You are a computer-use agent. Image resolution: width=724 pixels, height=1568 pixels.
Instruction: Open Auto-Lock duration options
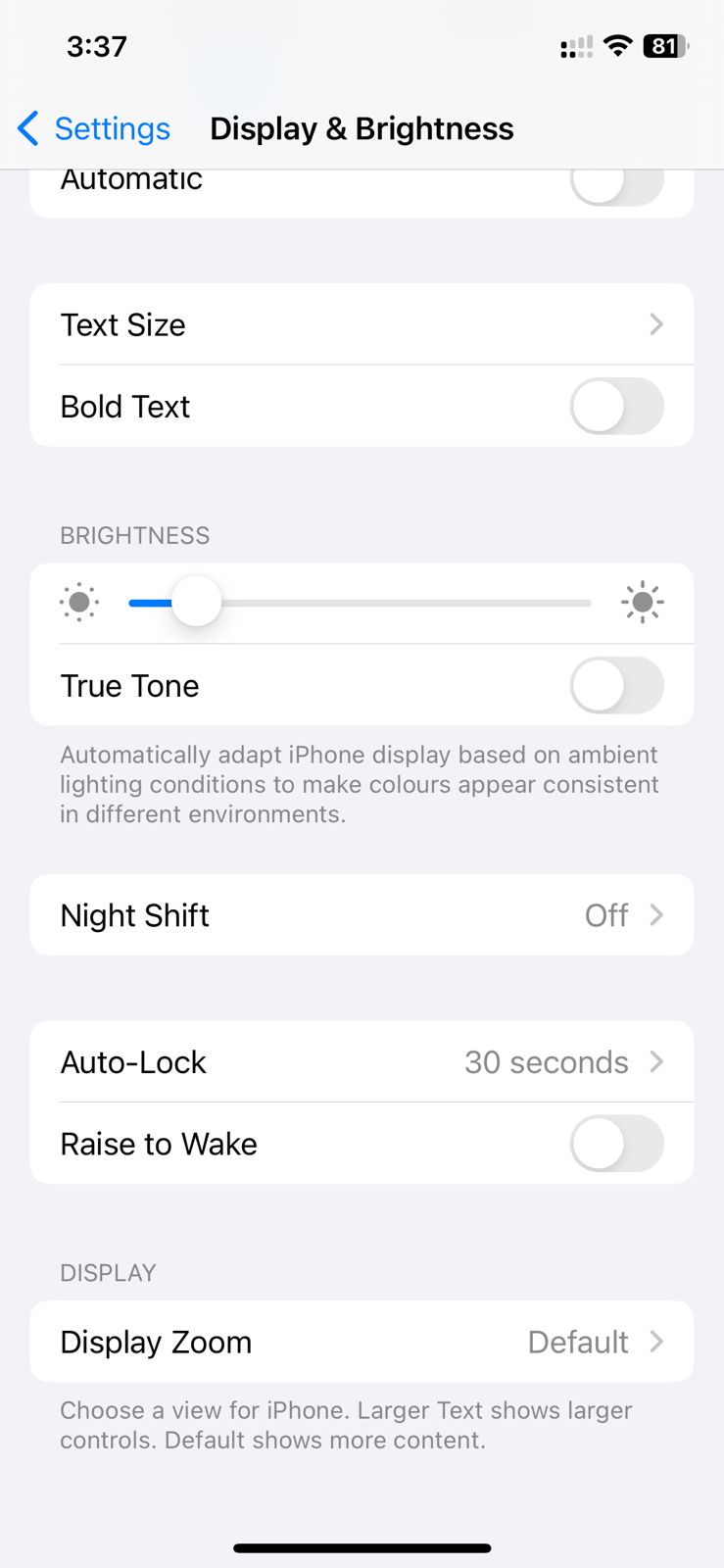click(362, 1061)
